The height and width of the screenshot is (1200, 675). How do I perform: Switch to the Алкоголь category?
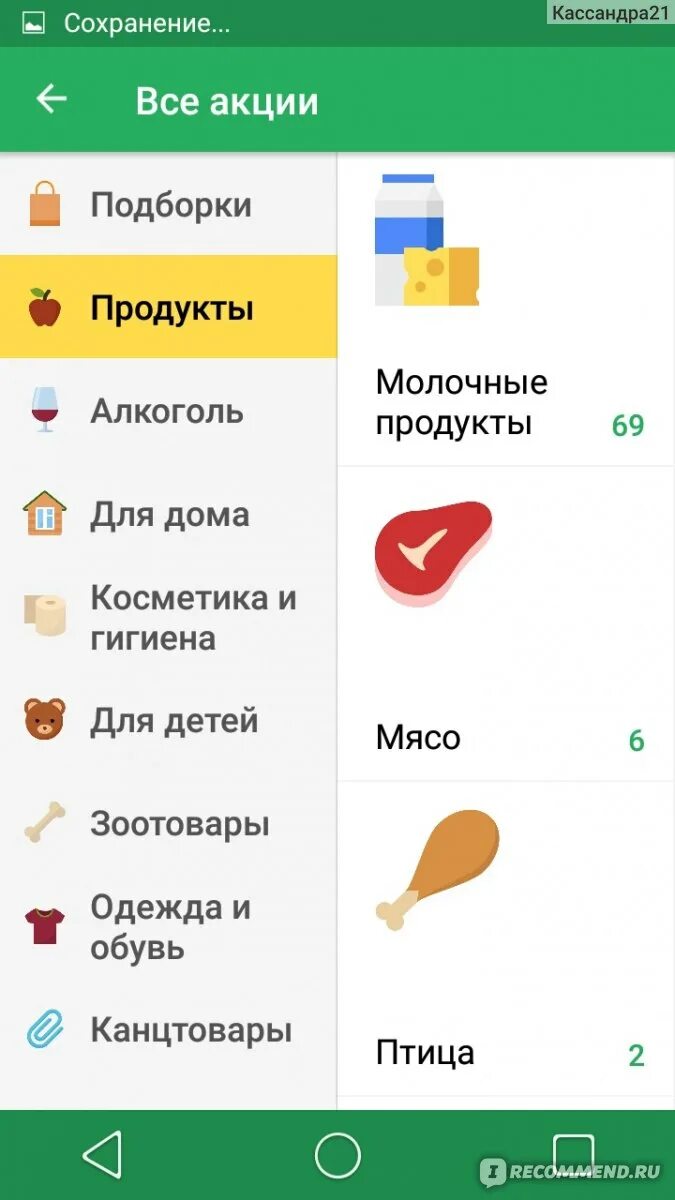coord(167,411)
